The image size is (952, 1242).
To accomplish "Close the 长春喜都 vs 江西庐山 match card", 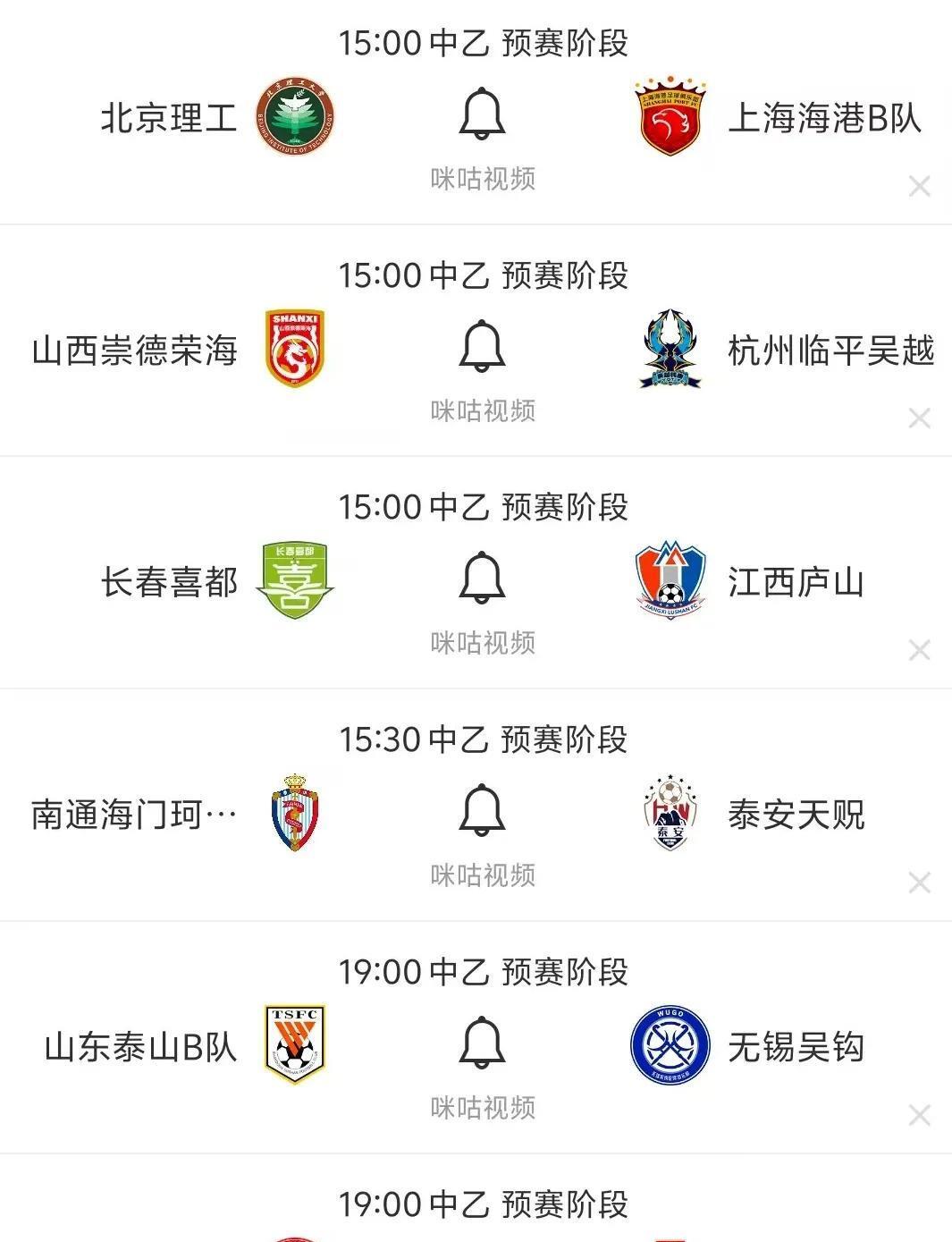I will [919, 650].
